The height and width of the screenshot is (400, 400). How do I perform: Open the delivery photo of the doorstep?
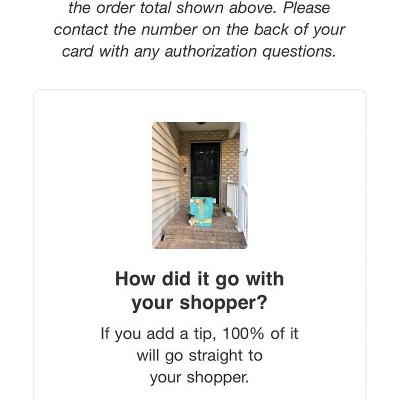[200, 185]
